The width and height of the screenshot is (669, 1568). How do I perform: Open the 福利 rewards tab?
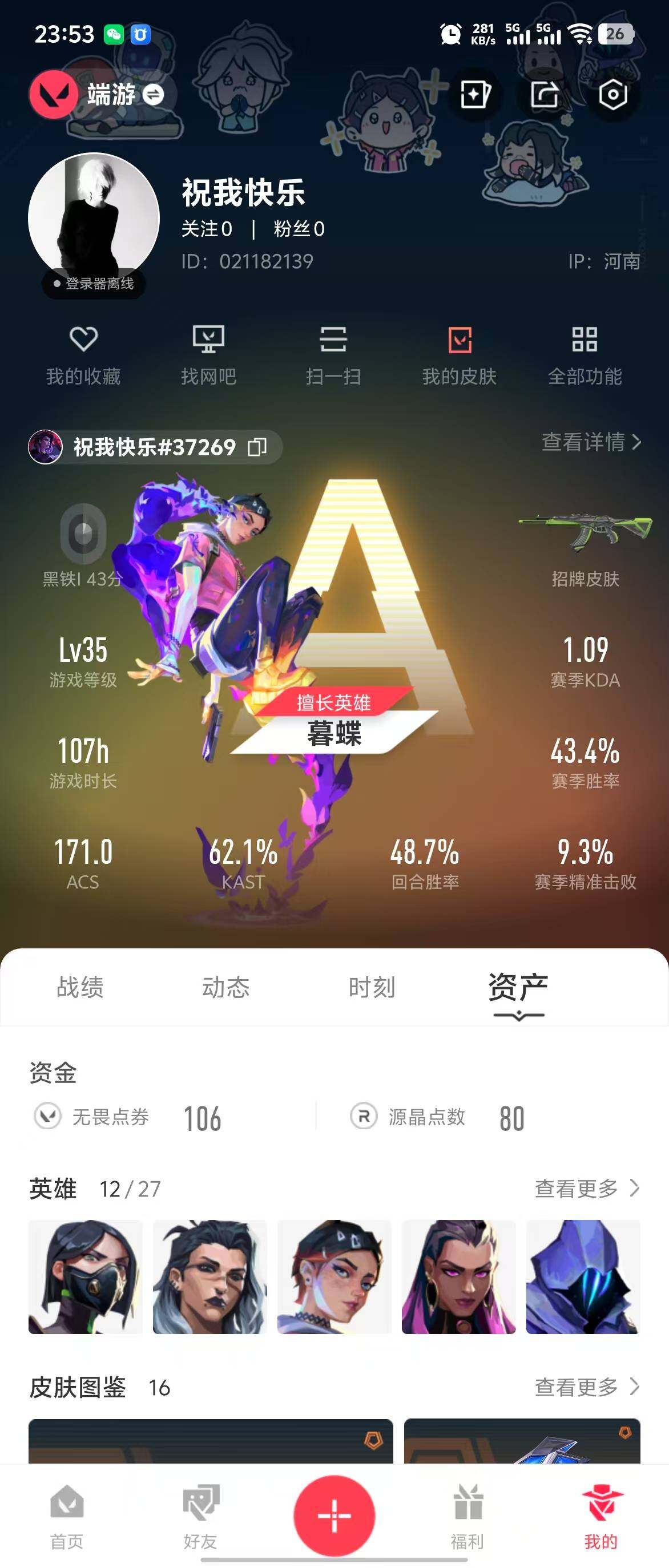(x=468, y=1515)
